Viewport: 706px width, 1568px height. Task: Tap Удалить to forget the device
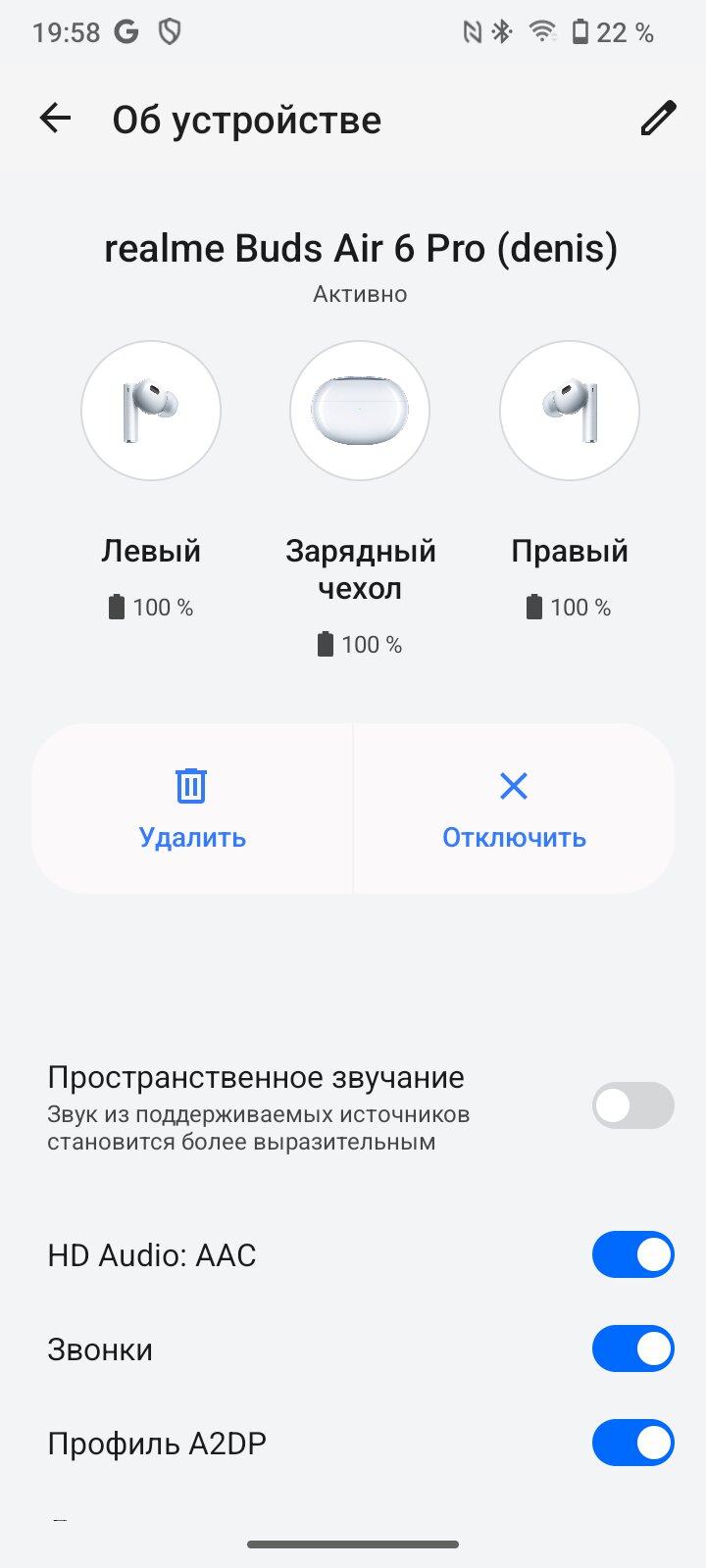pos(192,808)
